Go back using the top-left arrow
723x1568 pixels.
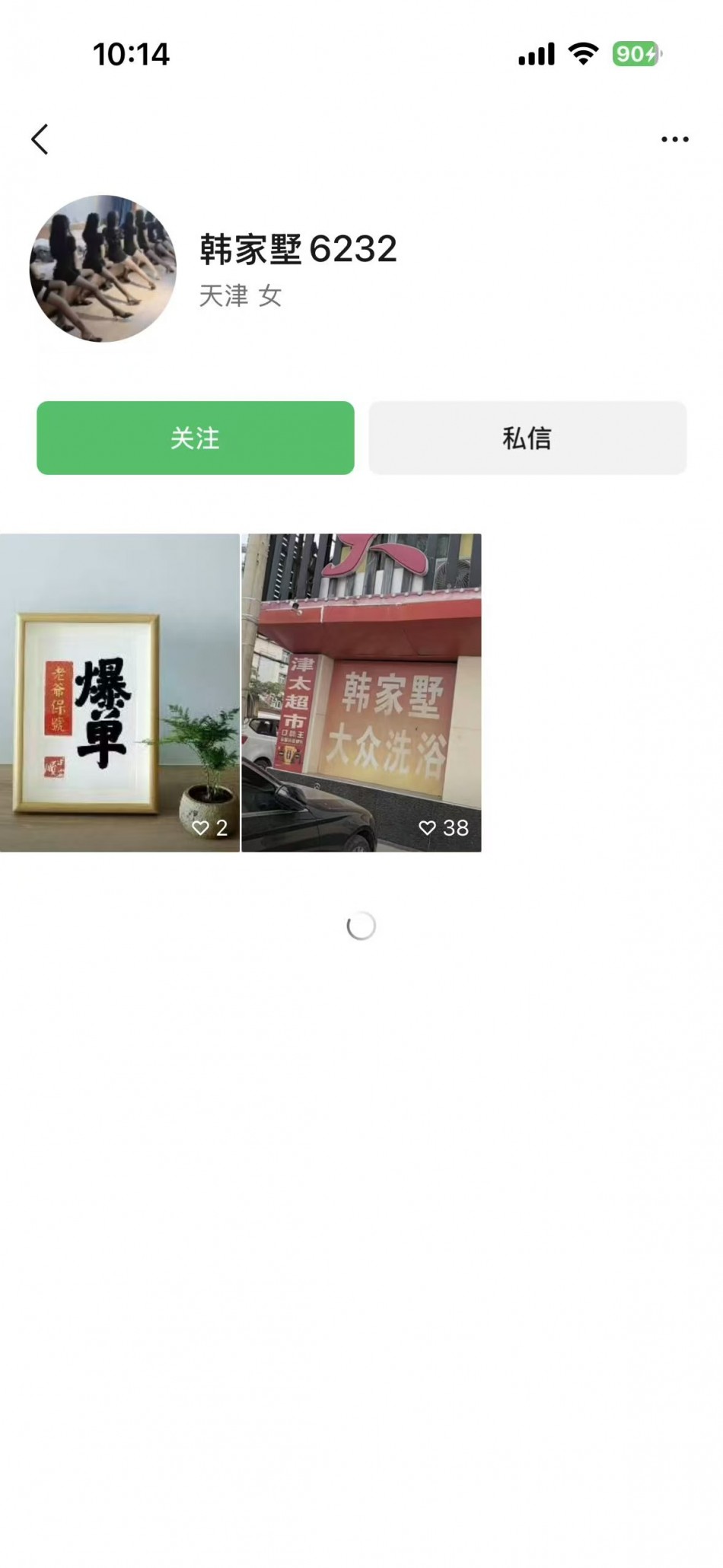click(x=40, y=139)
